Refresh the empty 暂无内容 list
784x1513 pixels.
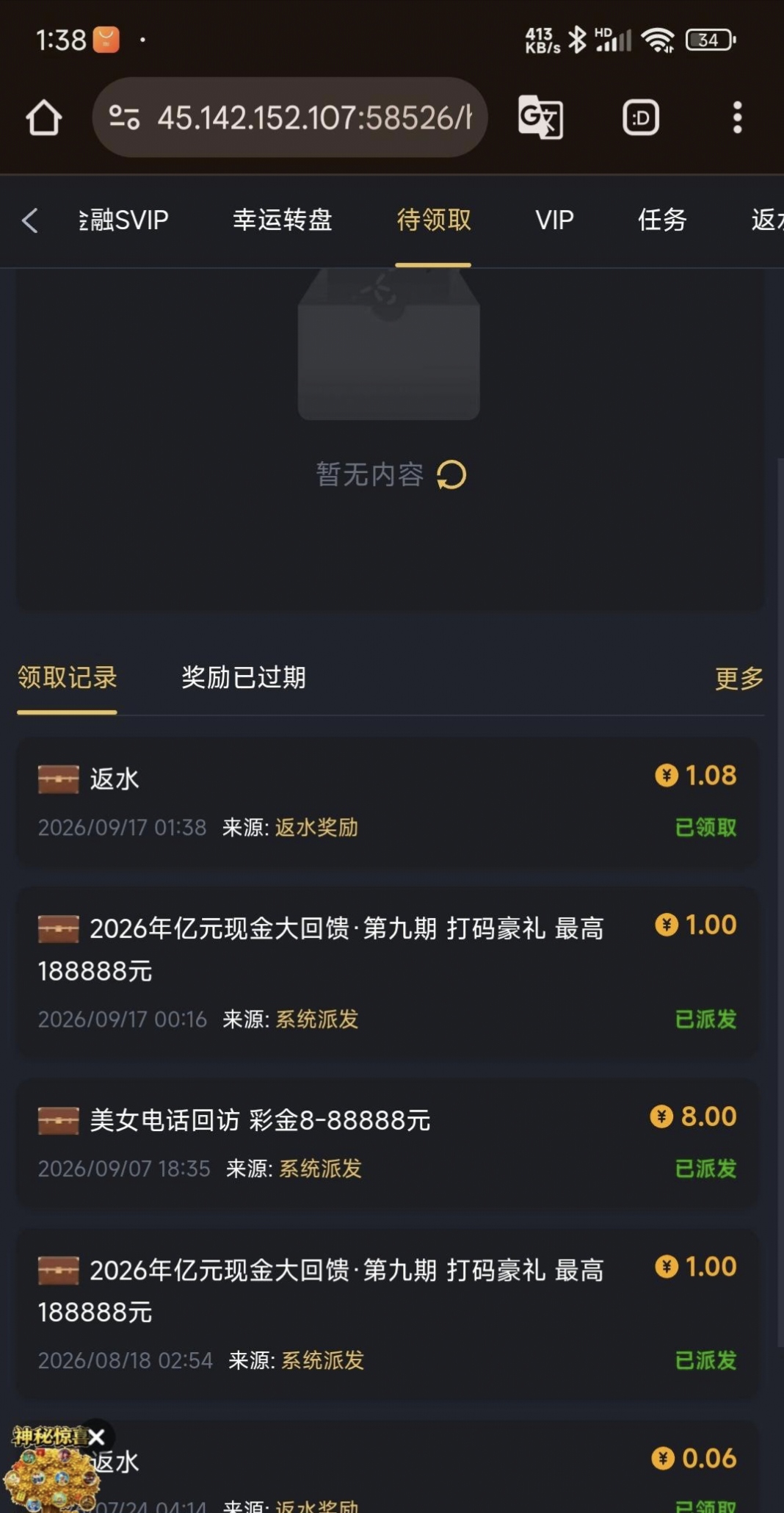451,474
